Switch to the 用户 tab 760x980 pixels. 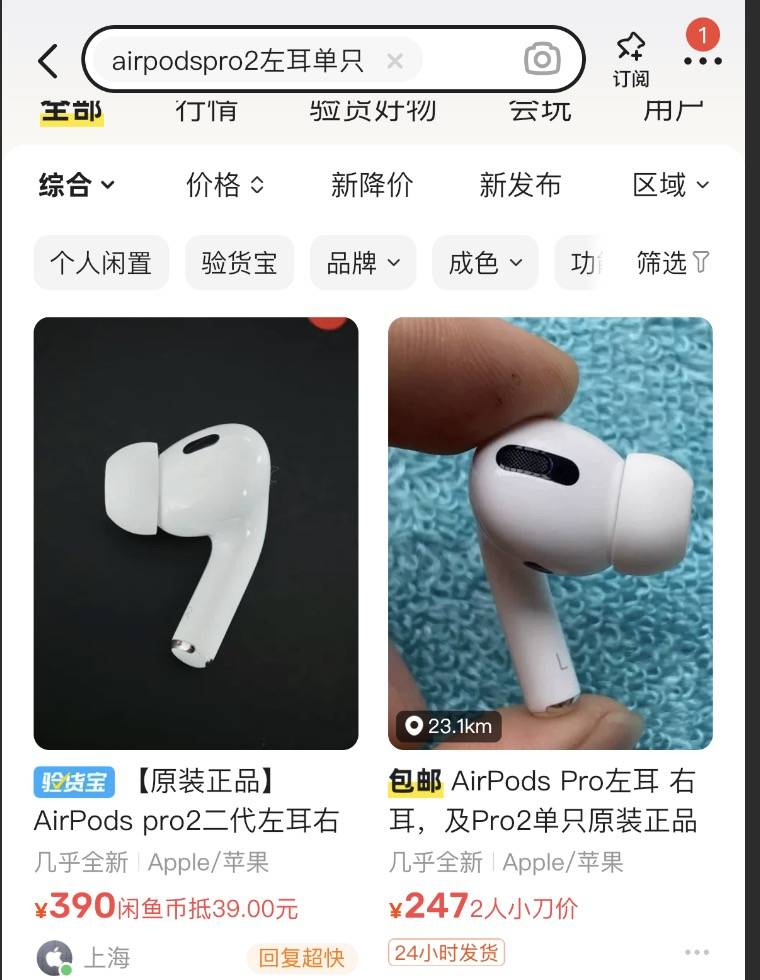click(673, 108)
